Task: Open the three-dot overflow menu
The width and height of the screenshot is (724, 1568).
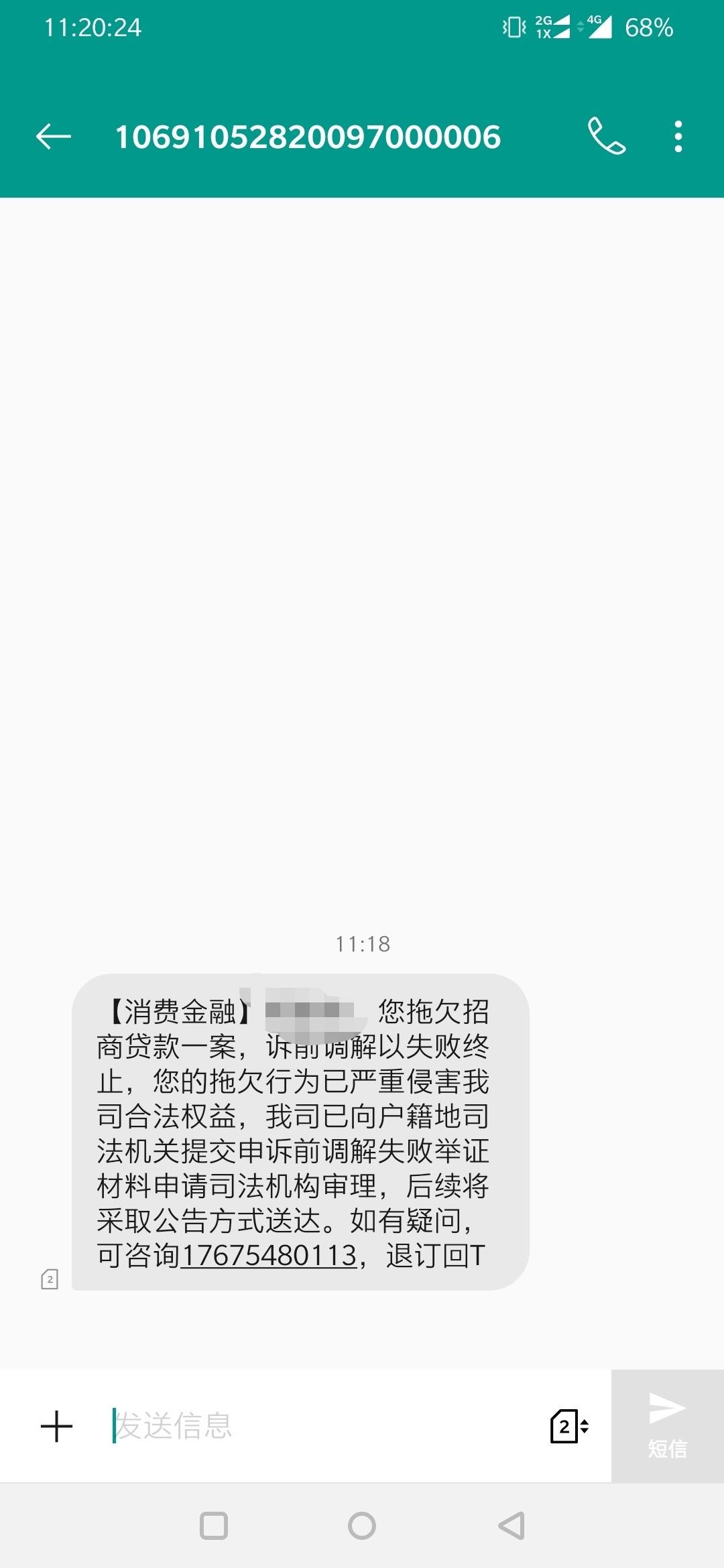Action: pos(678,136)
